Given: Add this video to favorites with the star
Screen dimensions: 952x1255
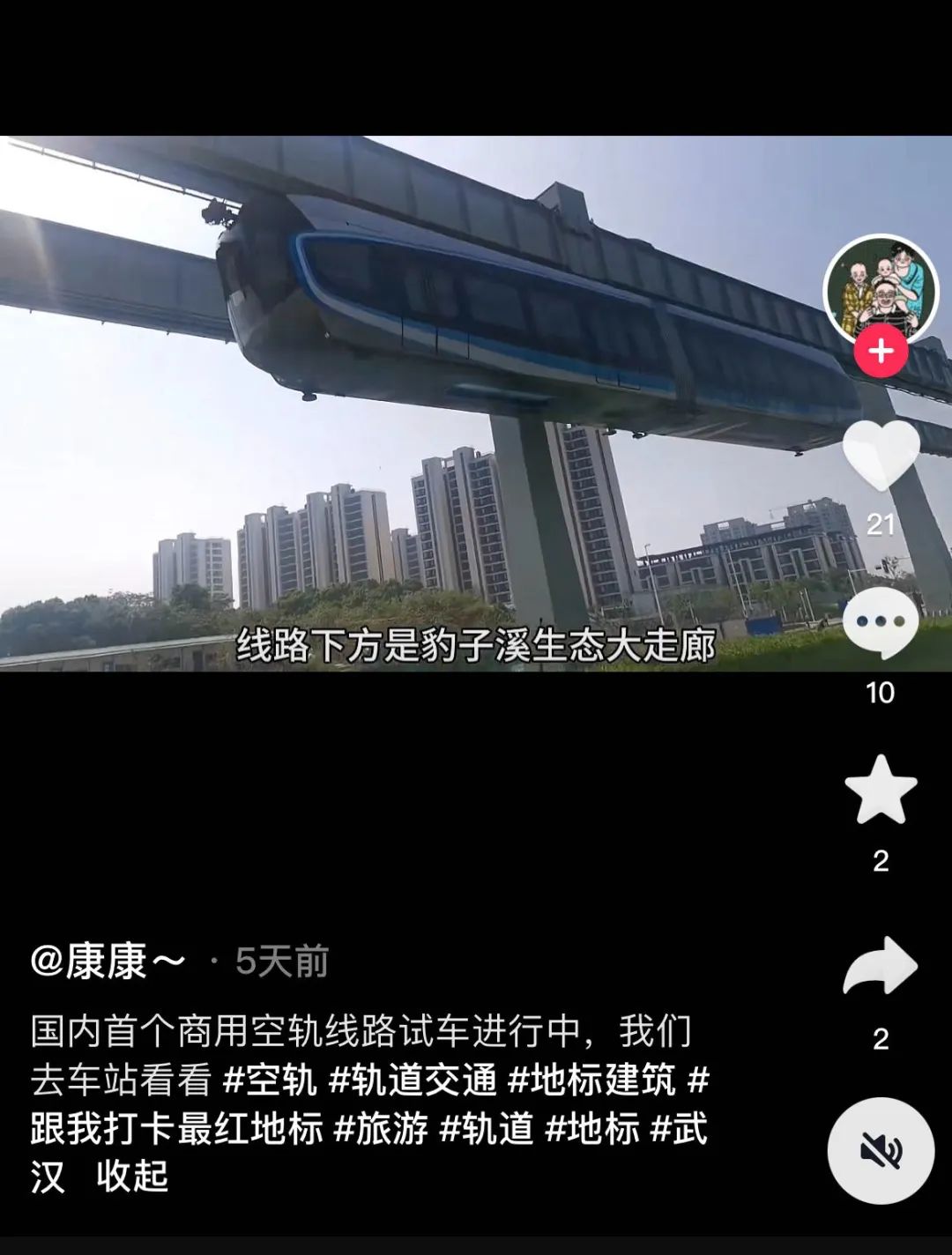Looking at the screenshot, I should 881,790.
